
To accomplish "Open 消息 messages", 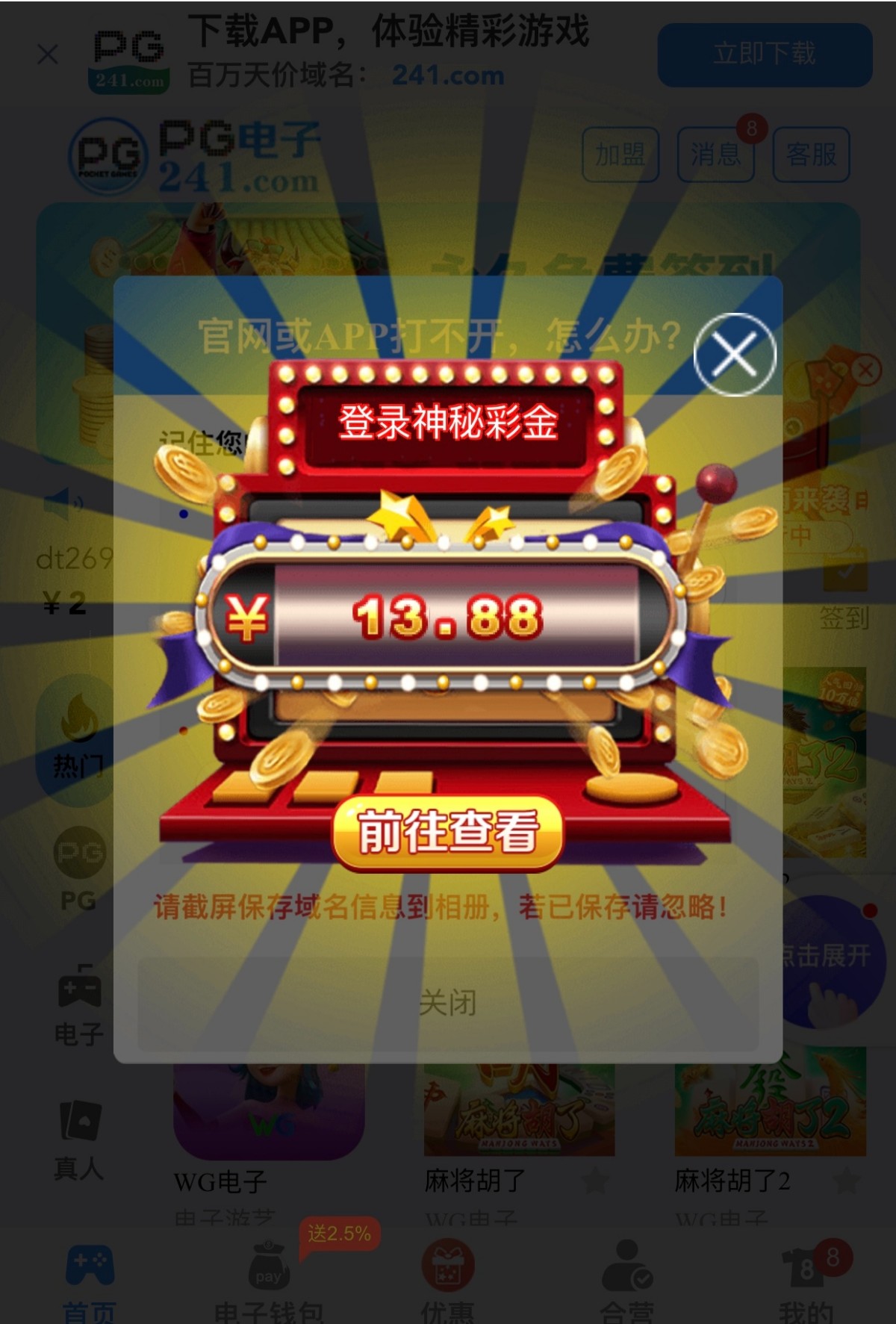I will point(715,155).
